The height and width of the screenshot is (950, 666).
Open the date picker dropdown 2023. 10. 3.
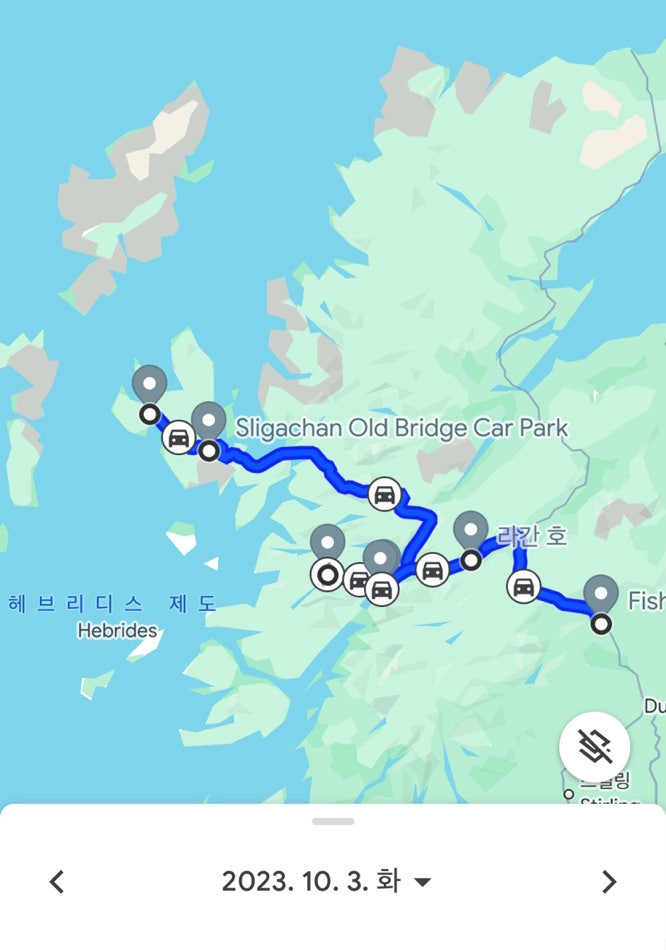(326, 881)
